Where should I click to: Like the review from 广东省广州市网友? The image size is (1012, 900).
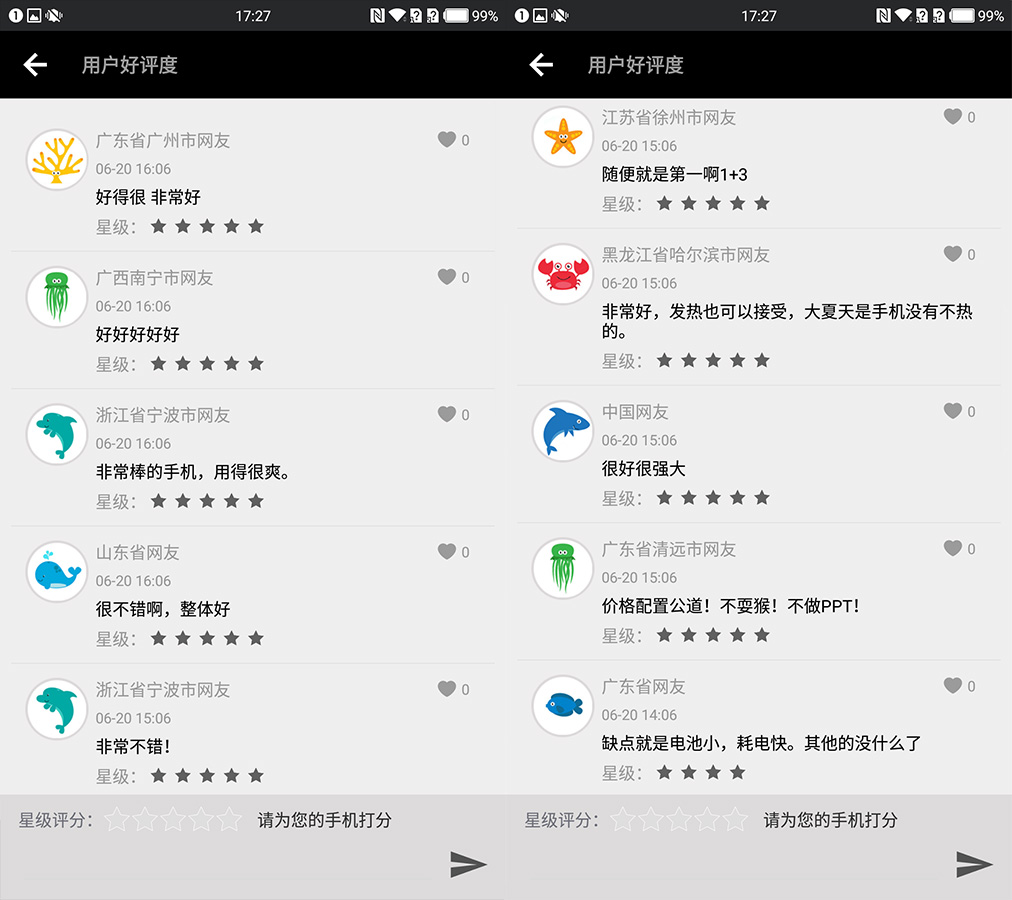(x=447, y=140)
